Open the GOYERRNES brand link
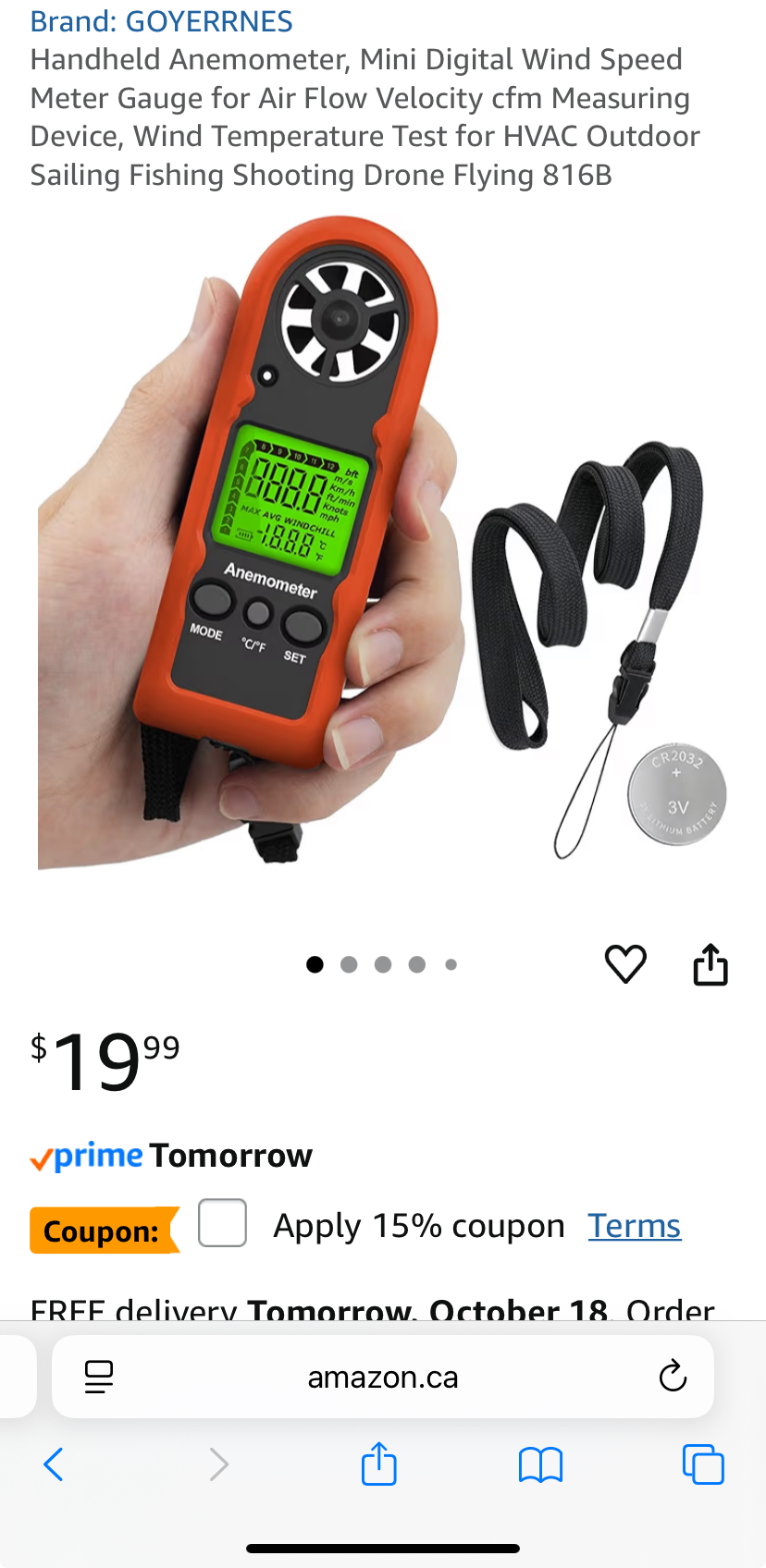This screenshot has height=1568, width=766. click(x=161, y=20)
